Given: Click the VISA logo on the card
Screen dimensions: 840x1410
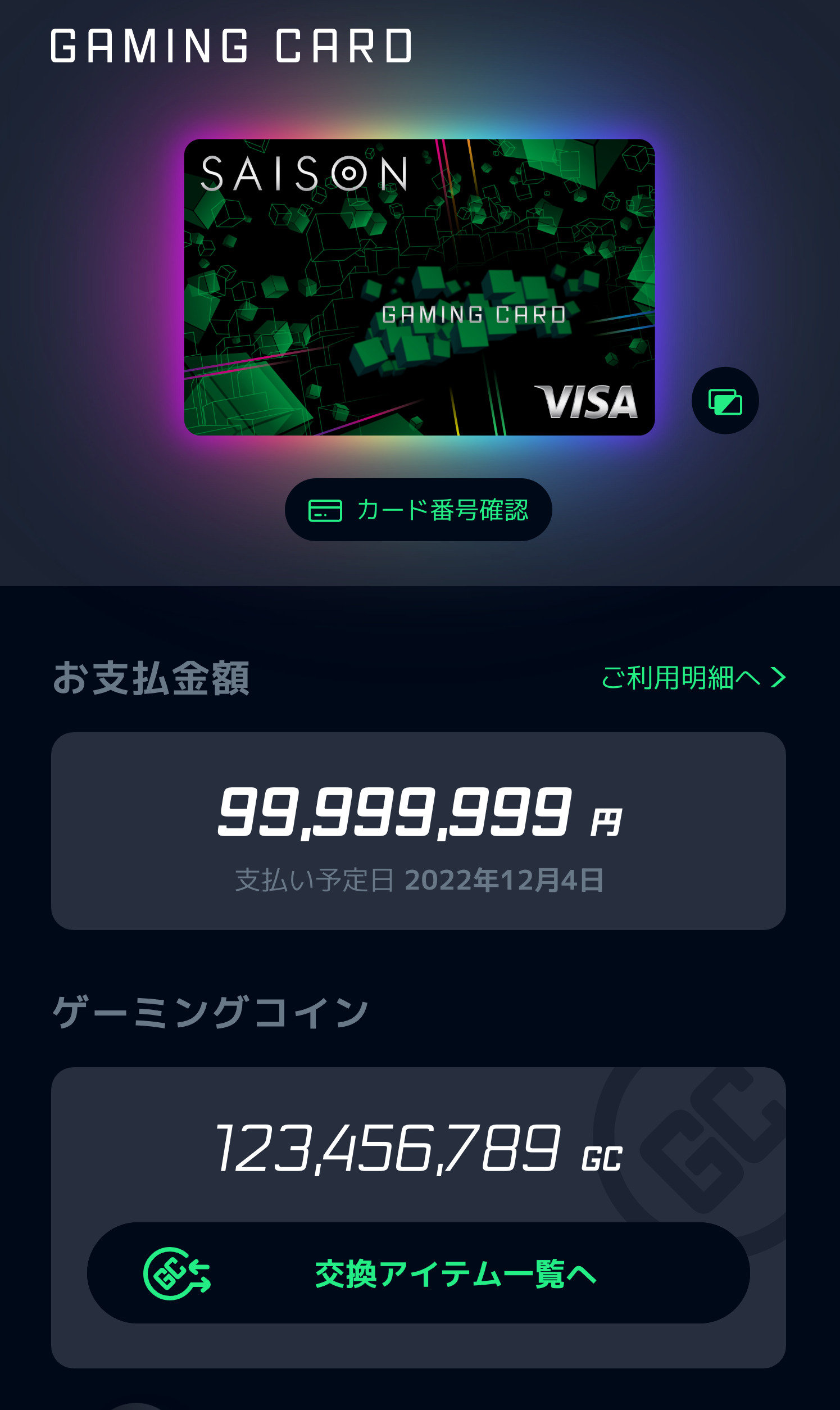Looking at the screenshot, I should tap(585, 402).
